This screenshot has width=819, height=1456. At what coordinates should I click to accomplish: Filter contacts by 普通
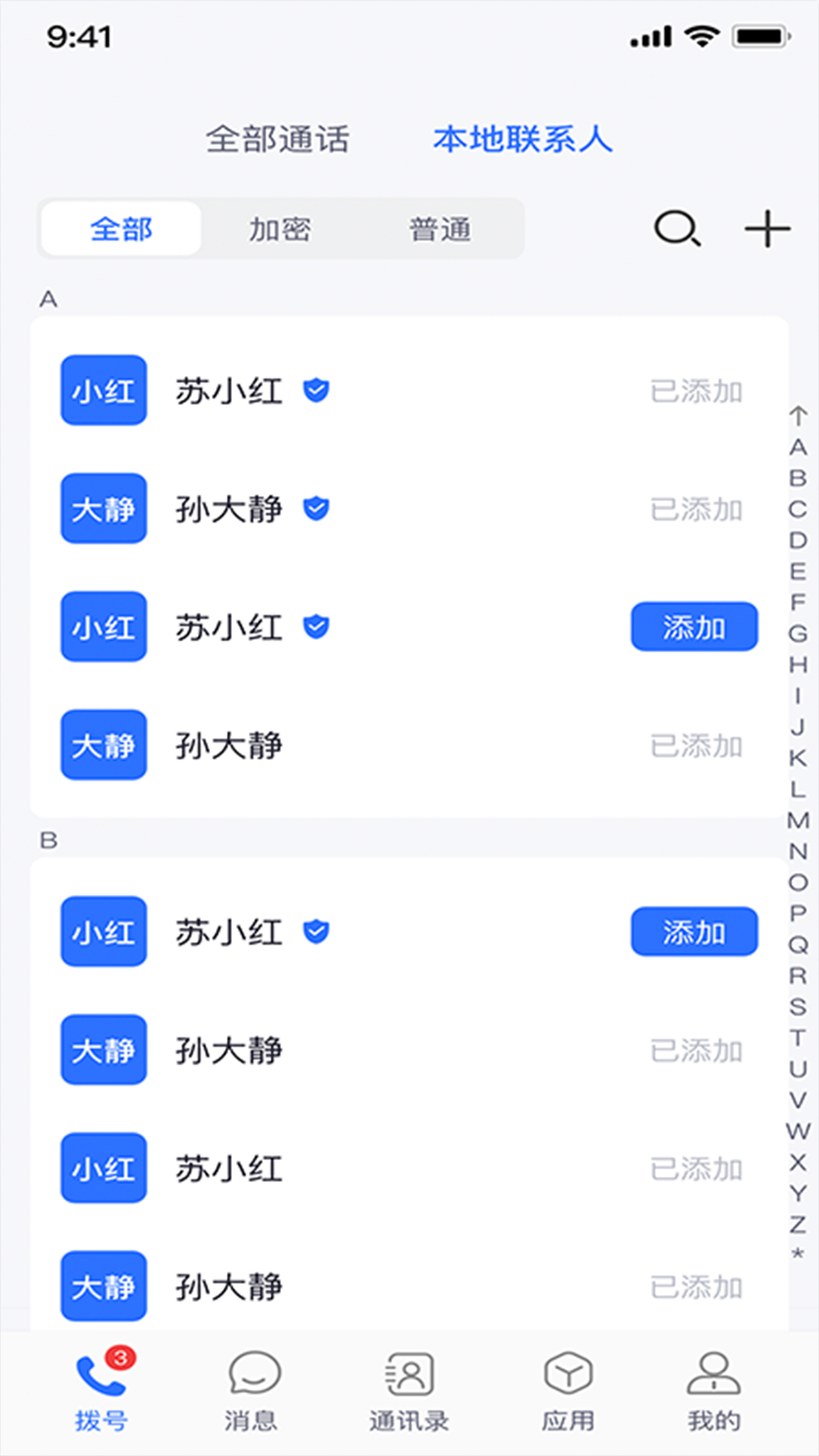440,229
